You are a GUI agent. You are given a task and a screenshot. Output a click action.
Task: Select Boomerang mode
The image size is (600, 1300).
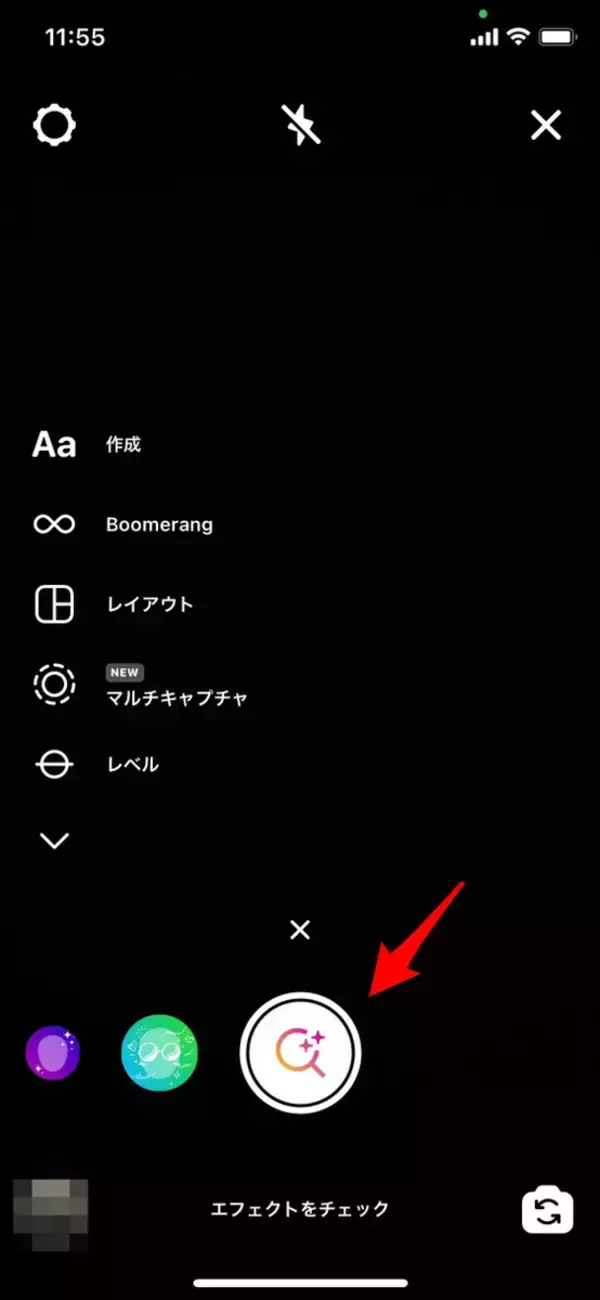coord(54,524)
